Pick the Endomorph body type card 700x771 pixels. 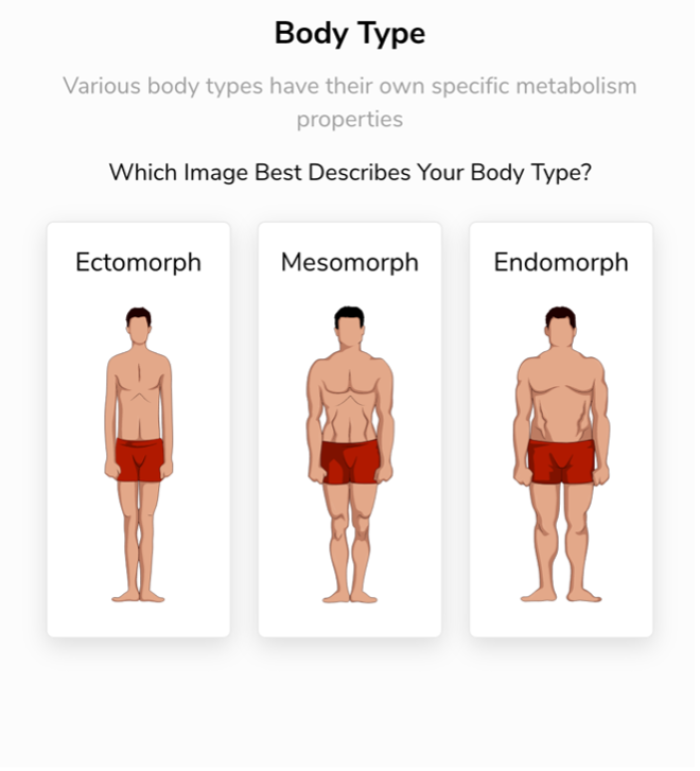(561, 430)
